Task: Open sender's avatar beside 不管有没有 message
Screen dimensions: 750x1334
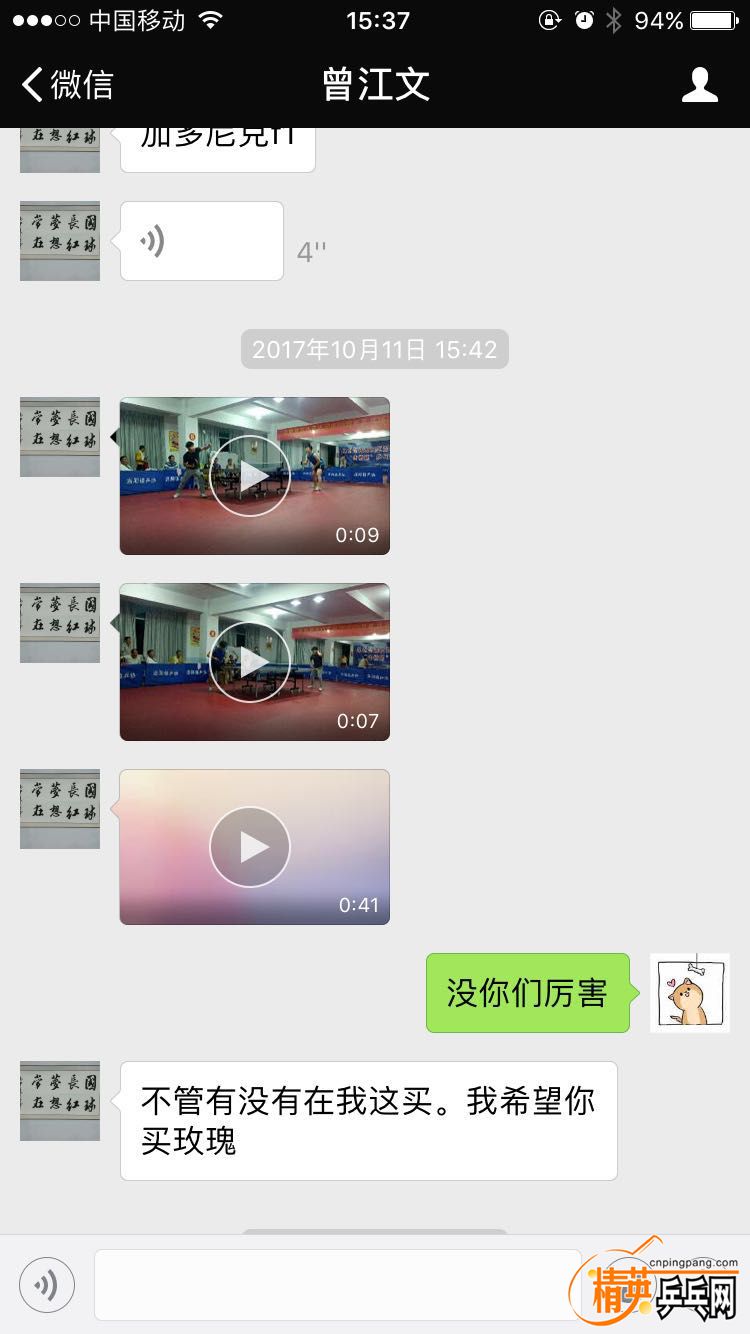Action: (60, 1101)
